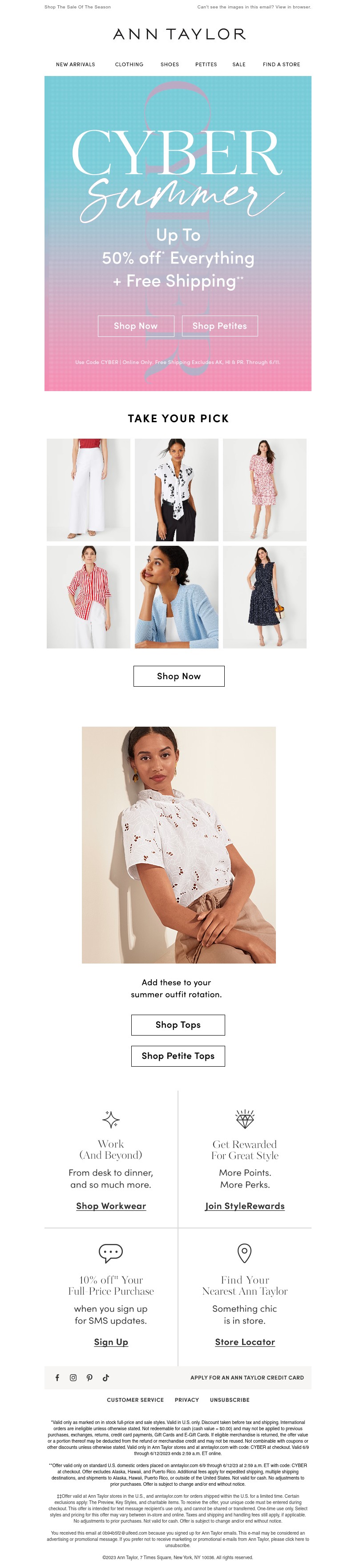Image resolution: width=356 pixels, height=1568 pixels.
Task: Tap the Shop Petite Tops button
Action: (178, 1056)
